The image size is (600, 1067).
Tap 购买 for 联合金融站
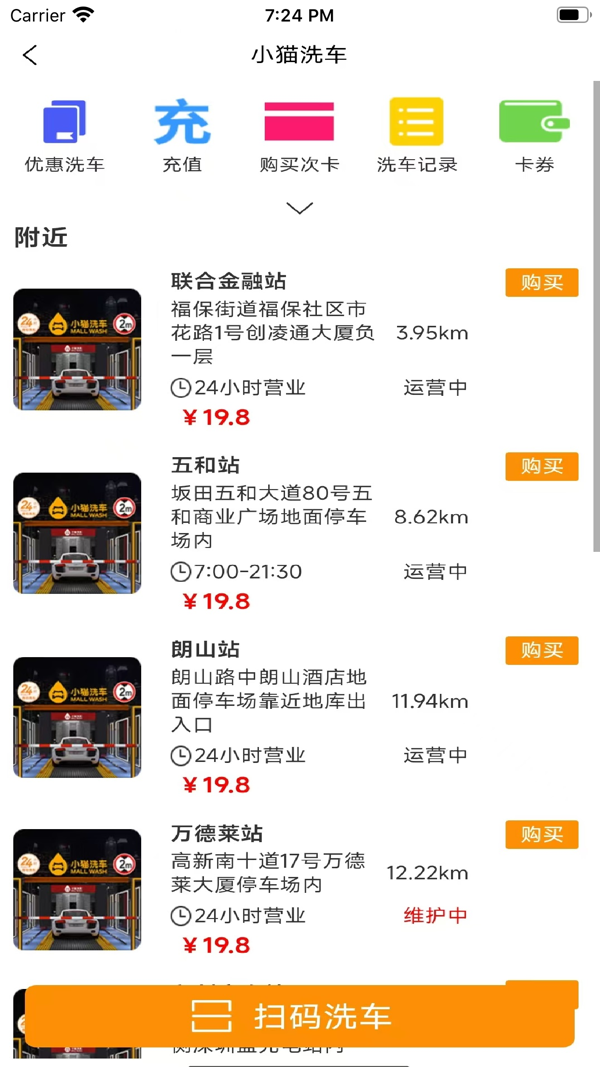(541, 283)
